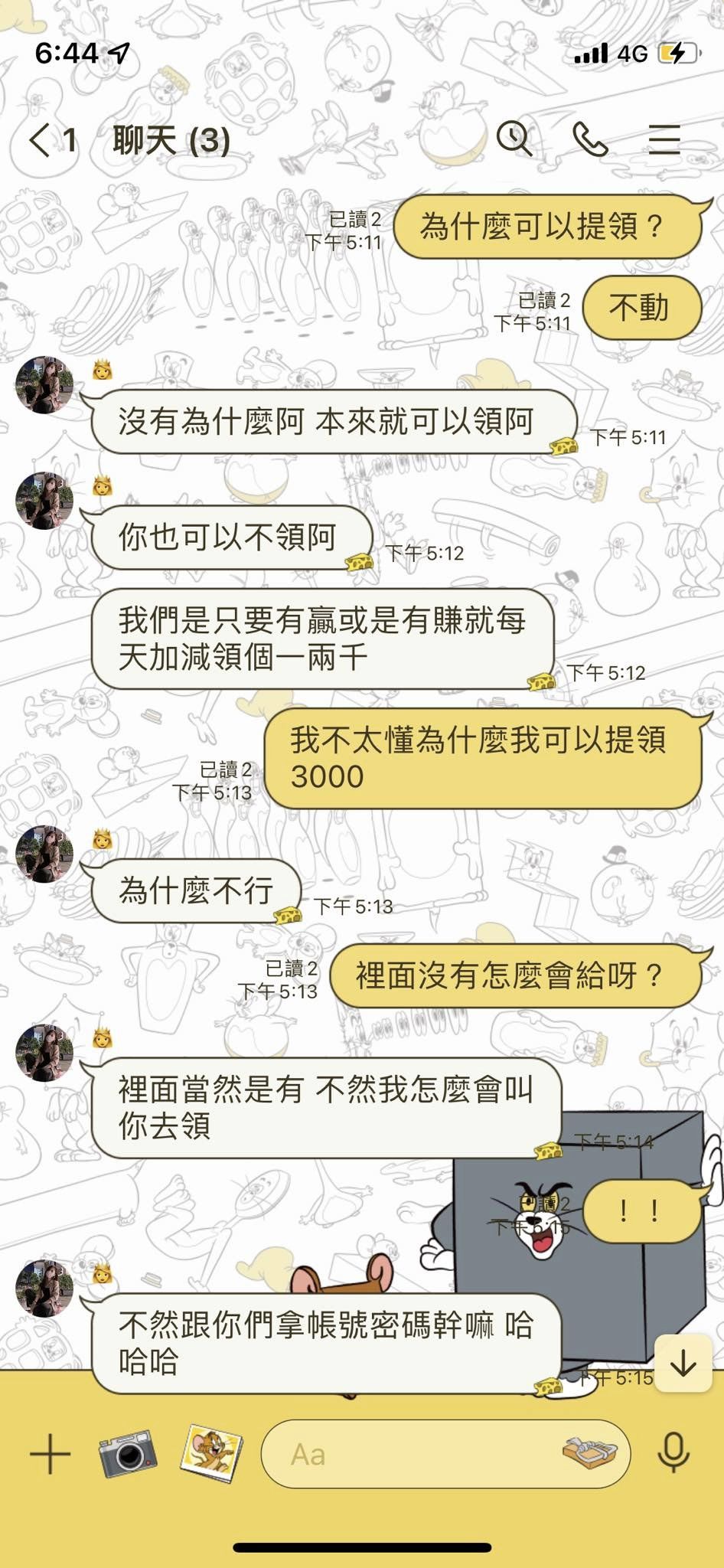
Task: View the sender's profile picture next to 沒有為什麼阿
Action: pos(44,384)
